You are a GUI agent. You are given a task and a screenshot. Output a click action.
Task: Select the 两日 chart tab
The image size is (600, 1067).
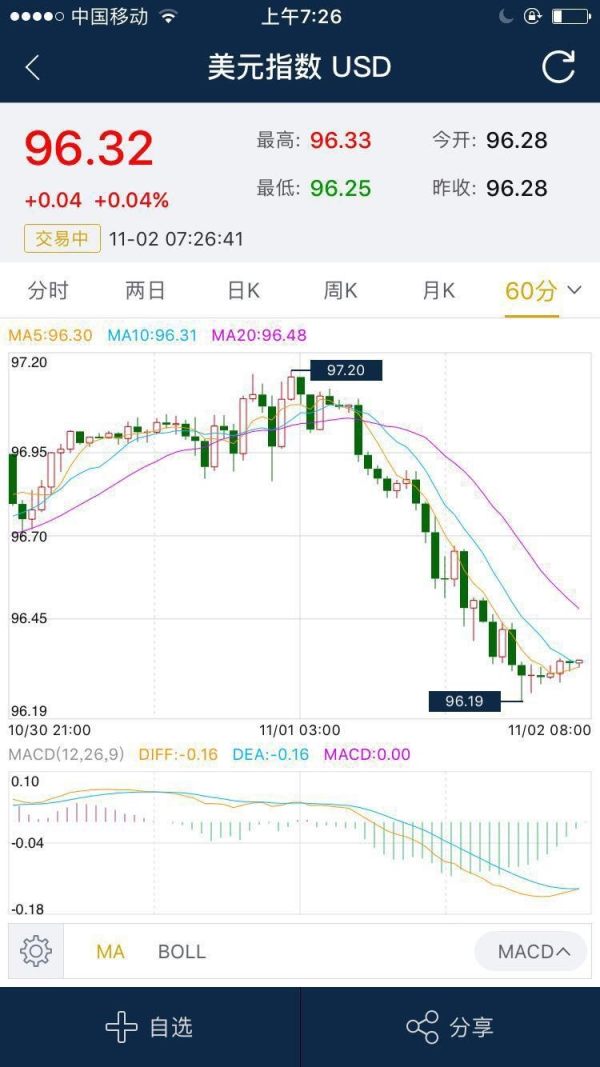[145, 291]
